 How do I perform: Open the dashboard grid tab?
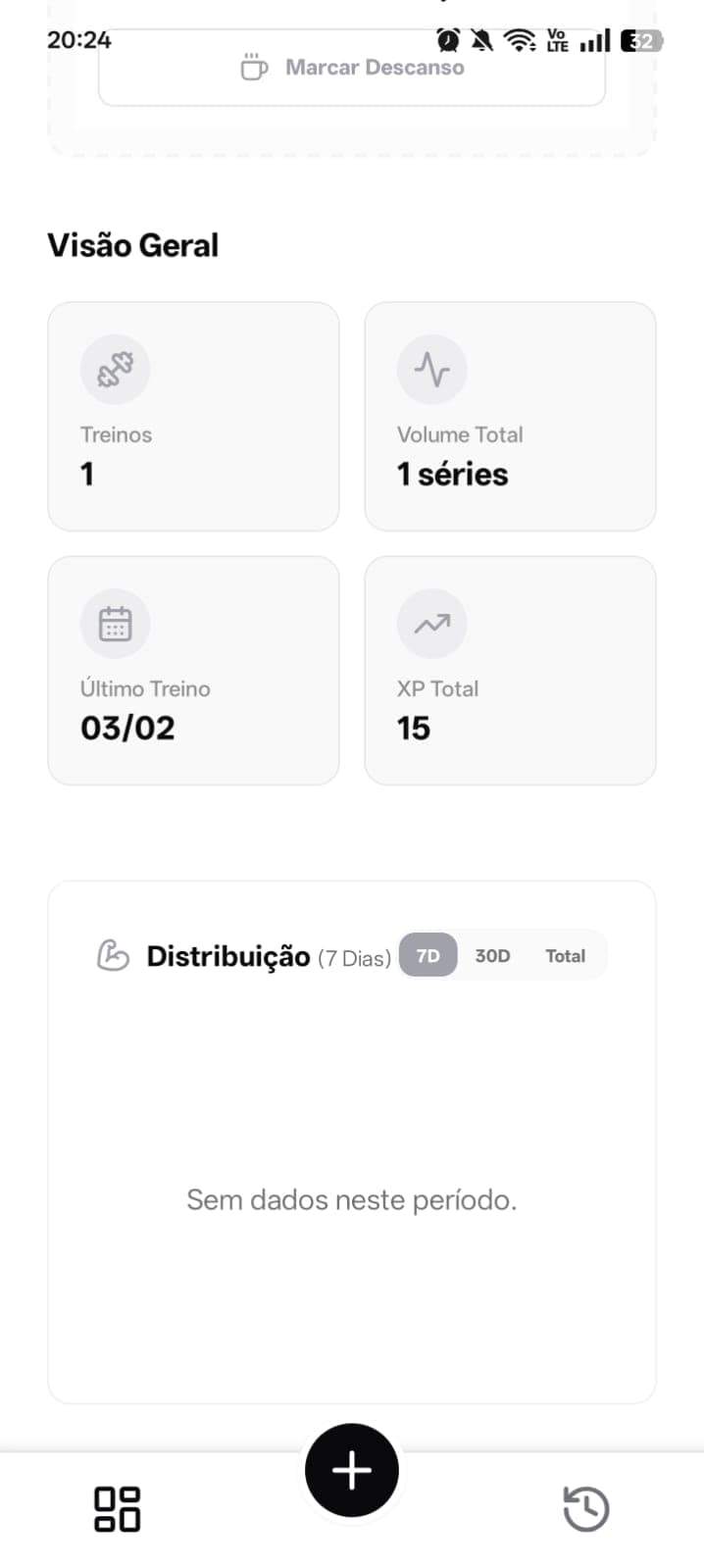pyautogui.click(x=117, y=1508)
